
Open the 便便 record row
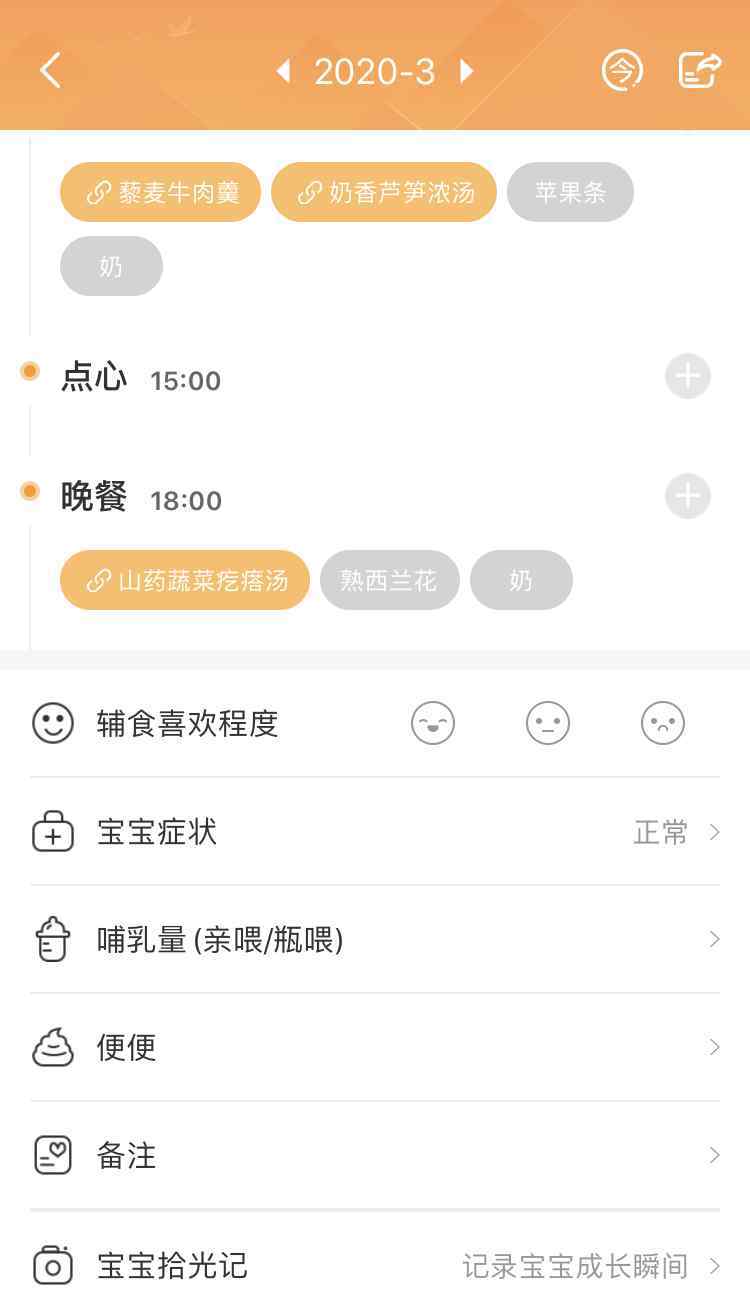(375, 1048)
